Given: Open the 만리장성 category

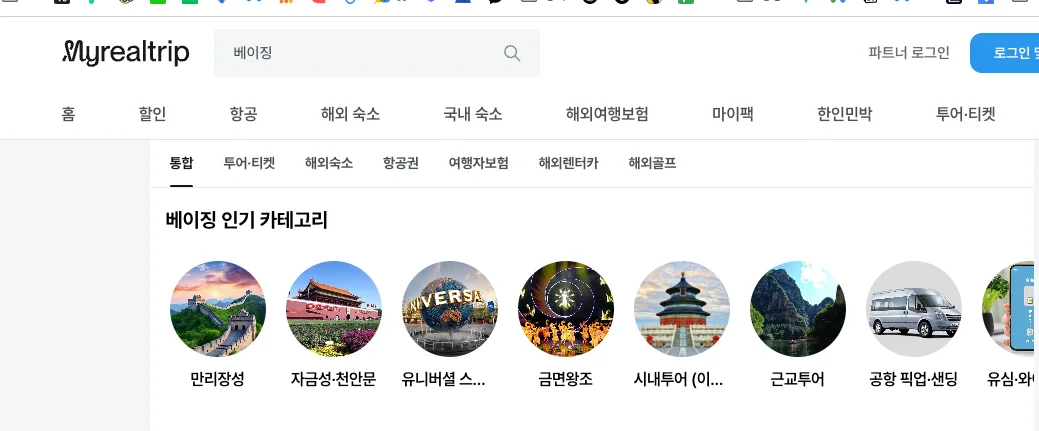Looking at the screenshot, I should click(x=218, y=309).
